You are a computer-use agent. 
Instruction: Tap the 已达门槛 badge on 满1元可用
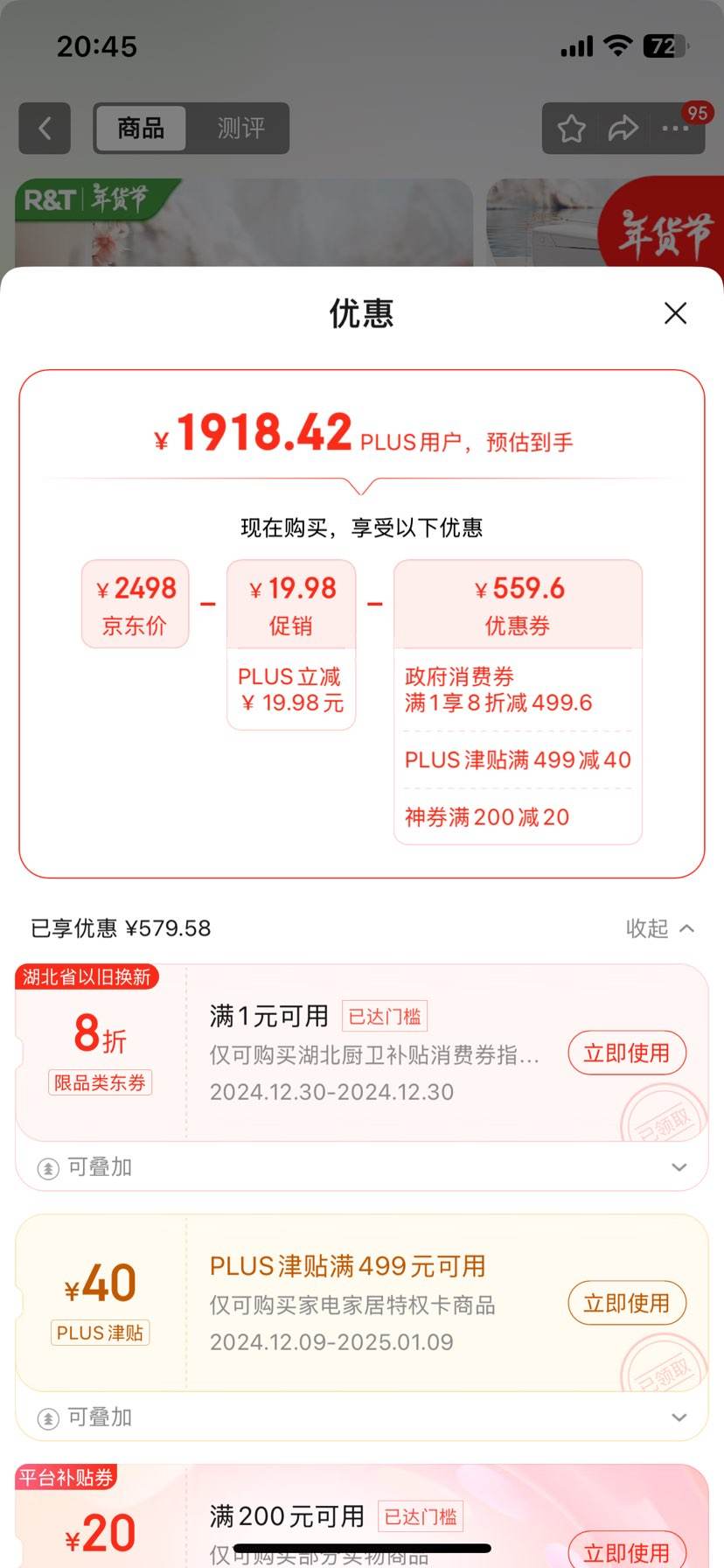pos(386,1015)
